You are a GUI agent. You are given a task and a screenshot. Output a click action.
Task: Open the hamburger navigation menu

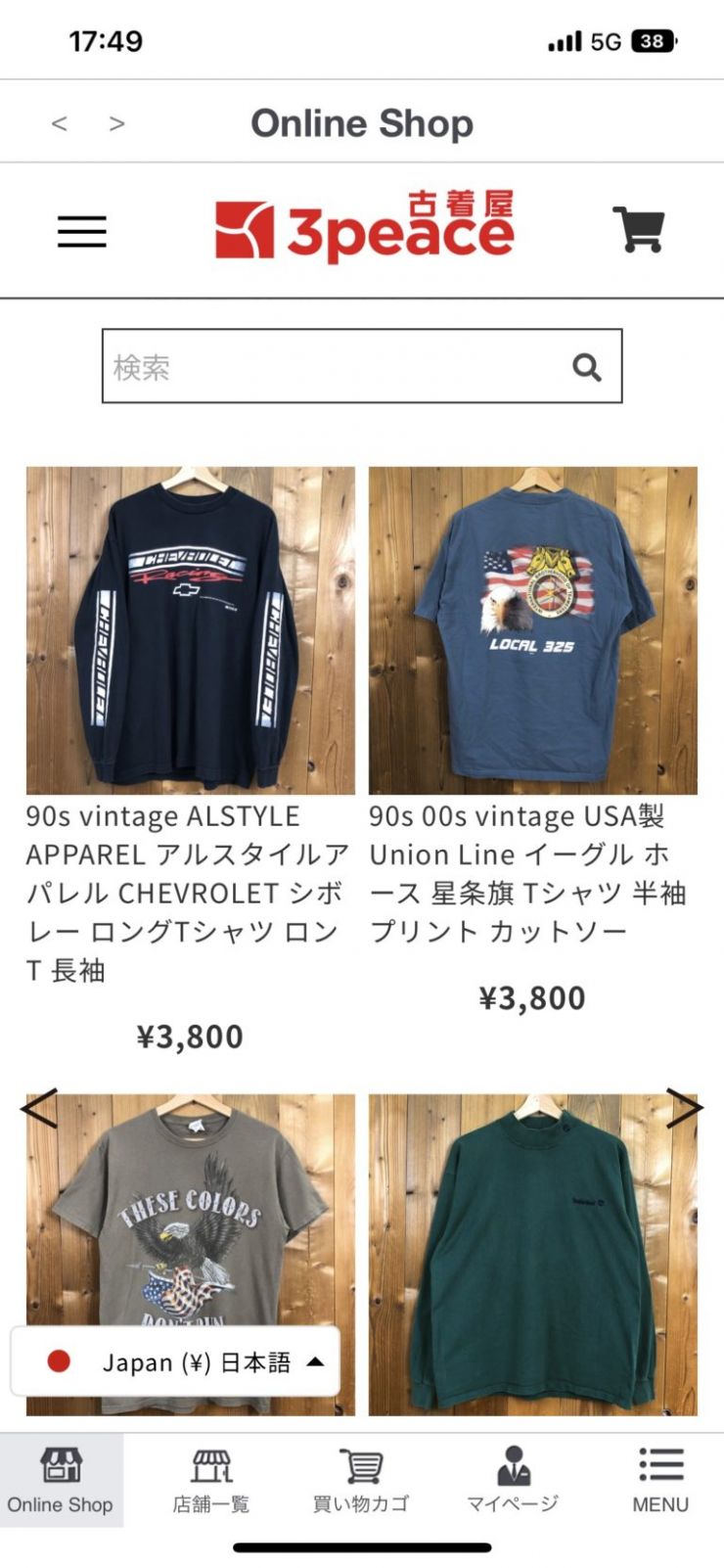(x=81, y=231)
